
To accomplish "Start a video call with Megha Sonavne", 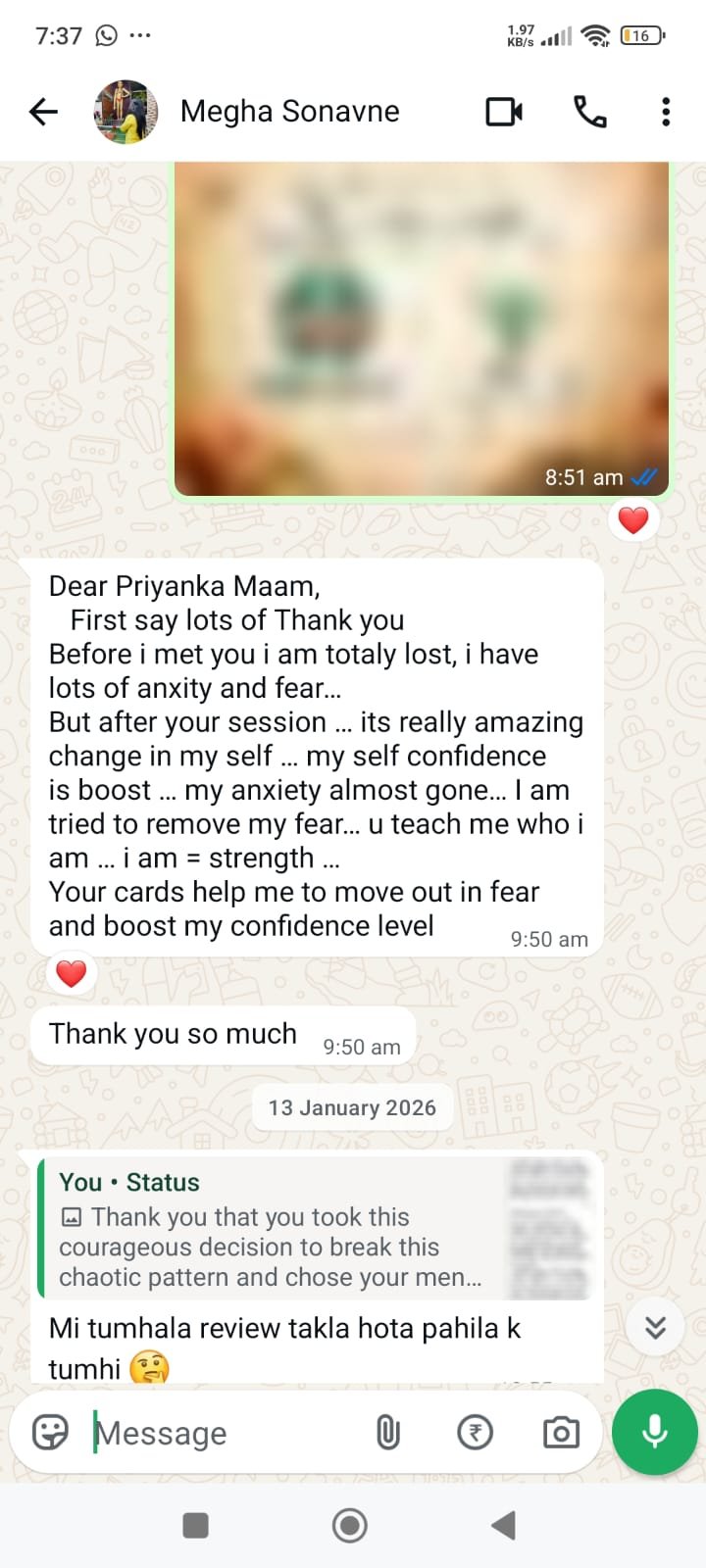I will [503, 111].
